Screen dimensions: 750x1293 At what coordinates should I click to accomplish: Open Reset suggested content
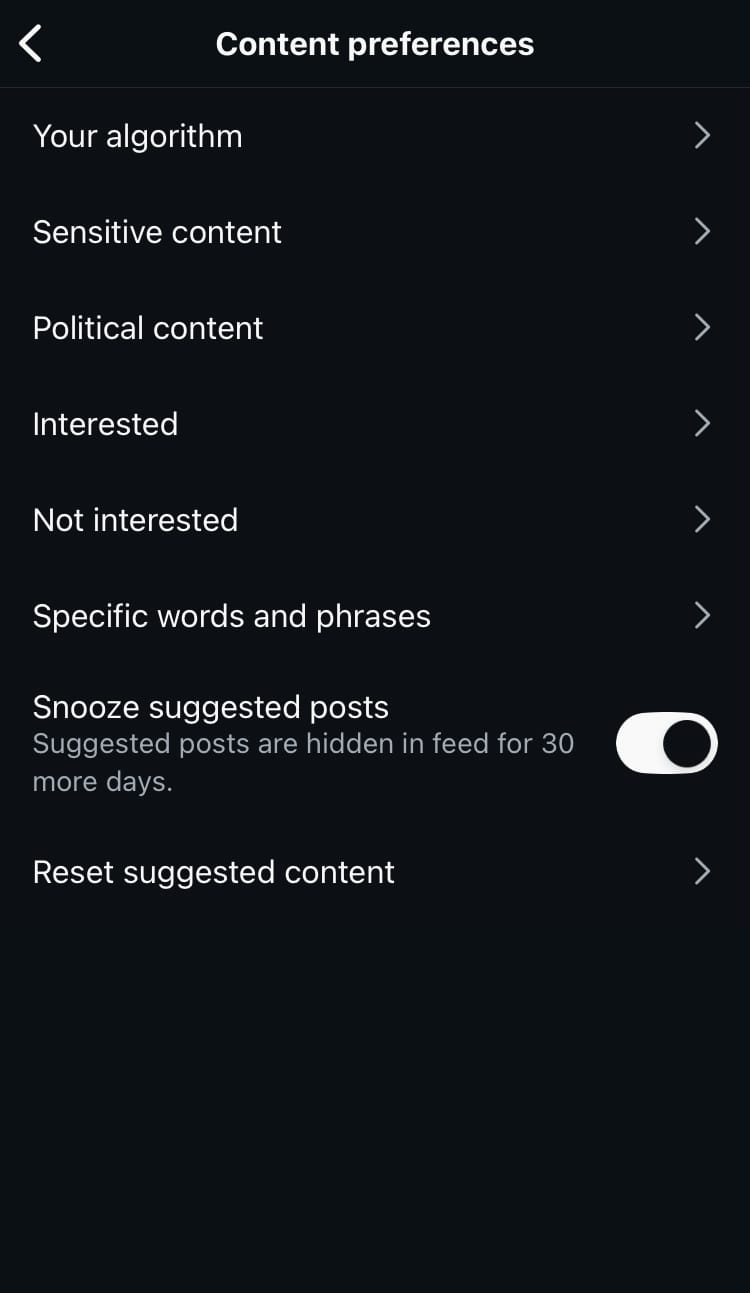[374, 872]
